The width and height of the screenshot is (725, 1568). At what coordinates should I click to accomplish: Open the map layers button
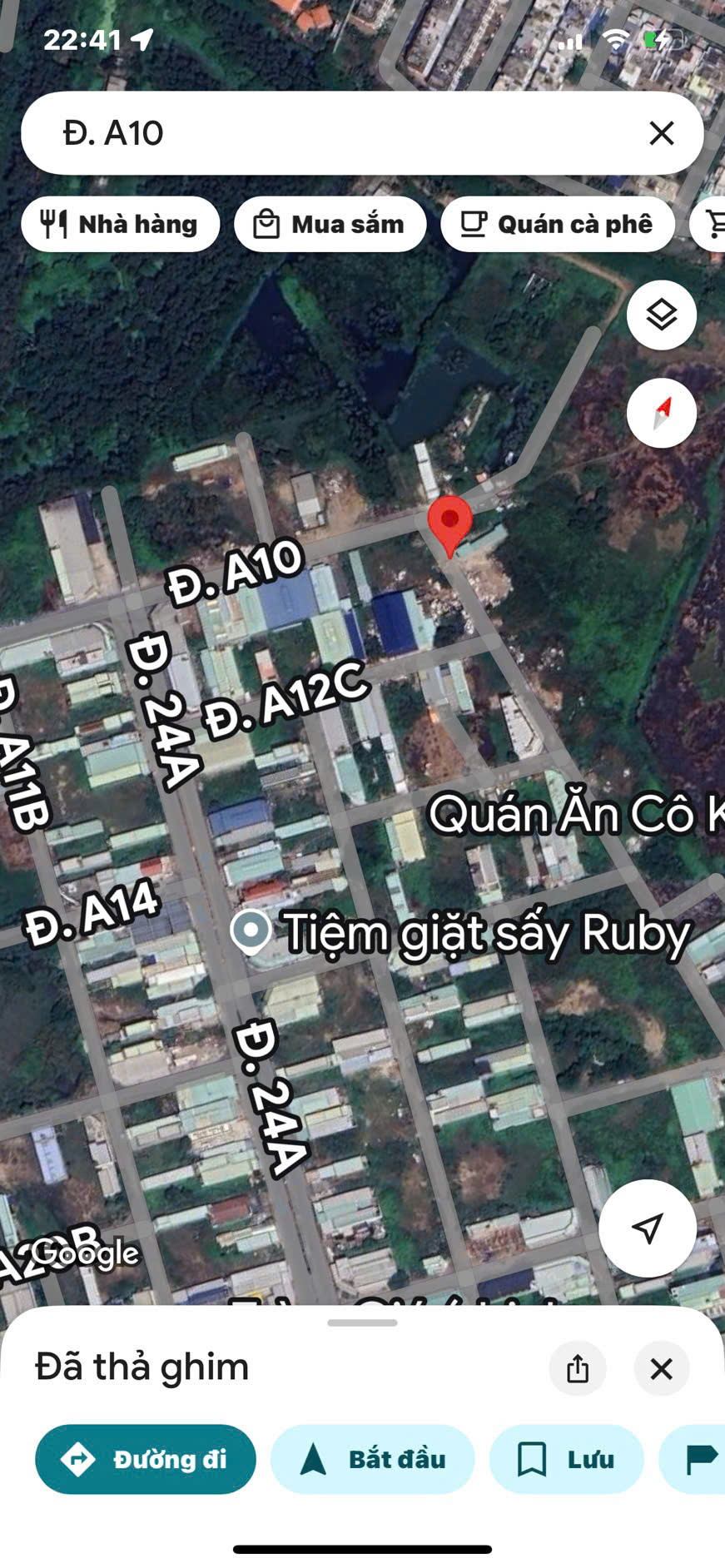tap(662, 315)
